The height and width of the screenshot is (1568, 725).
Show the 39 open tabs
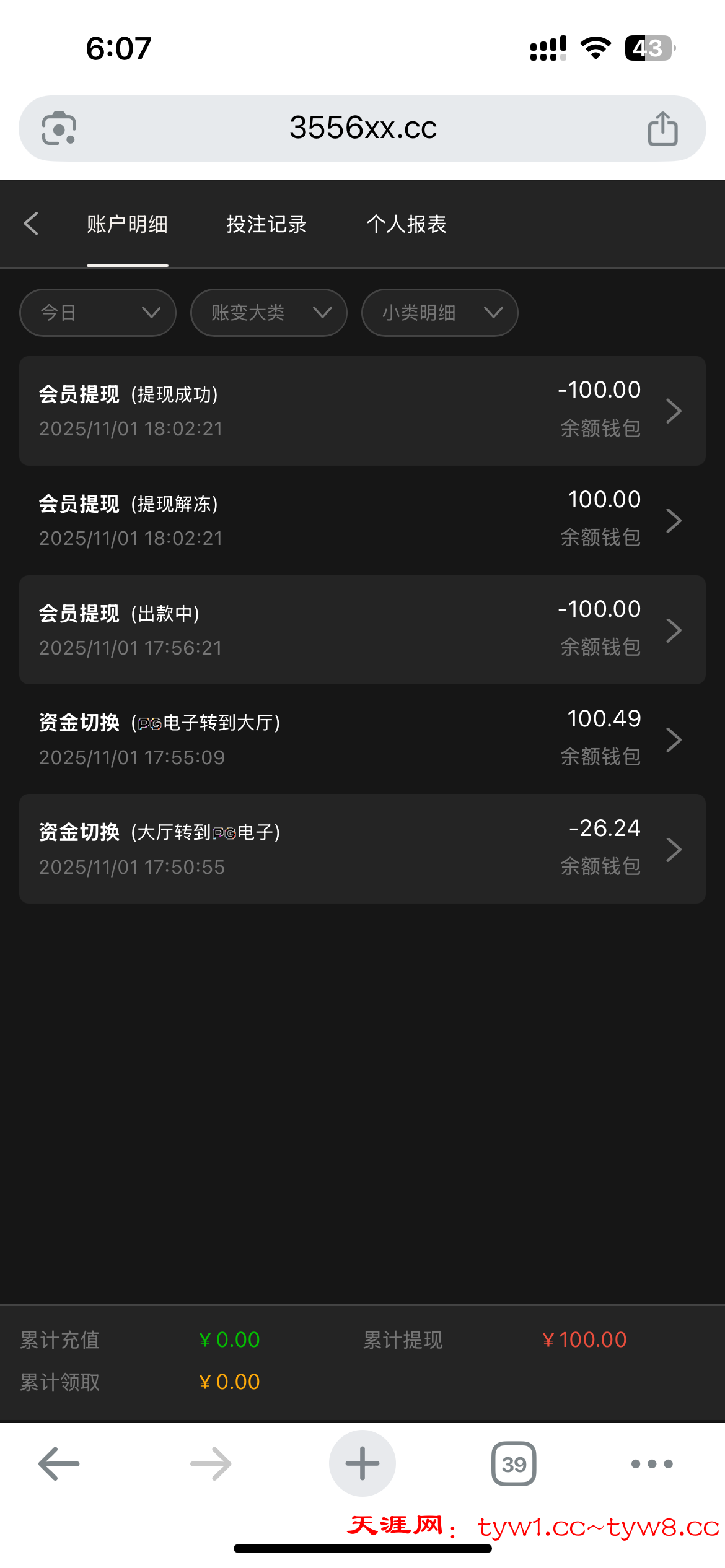[514, 1464]
